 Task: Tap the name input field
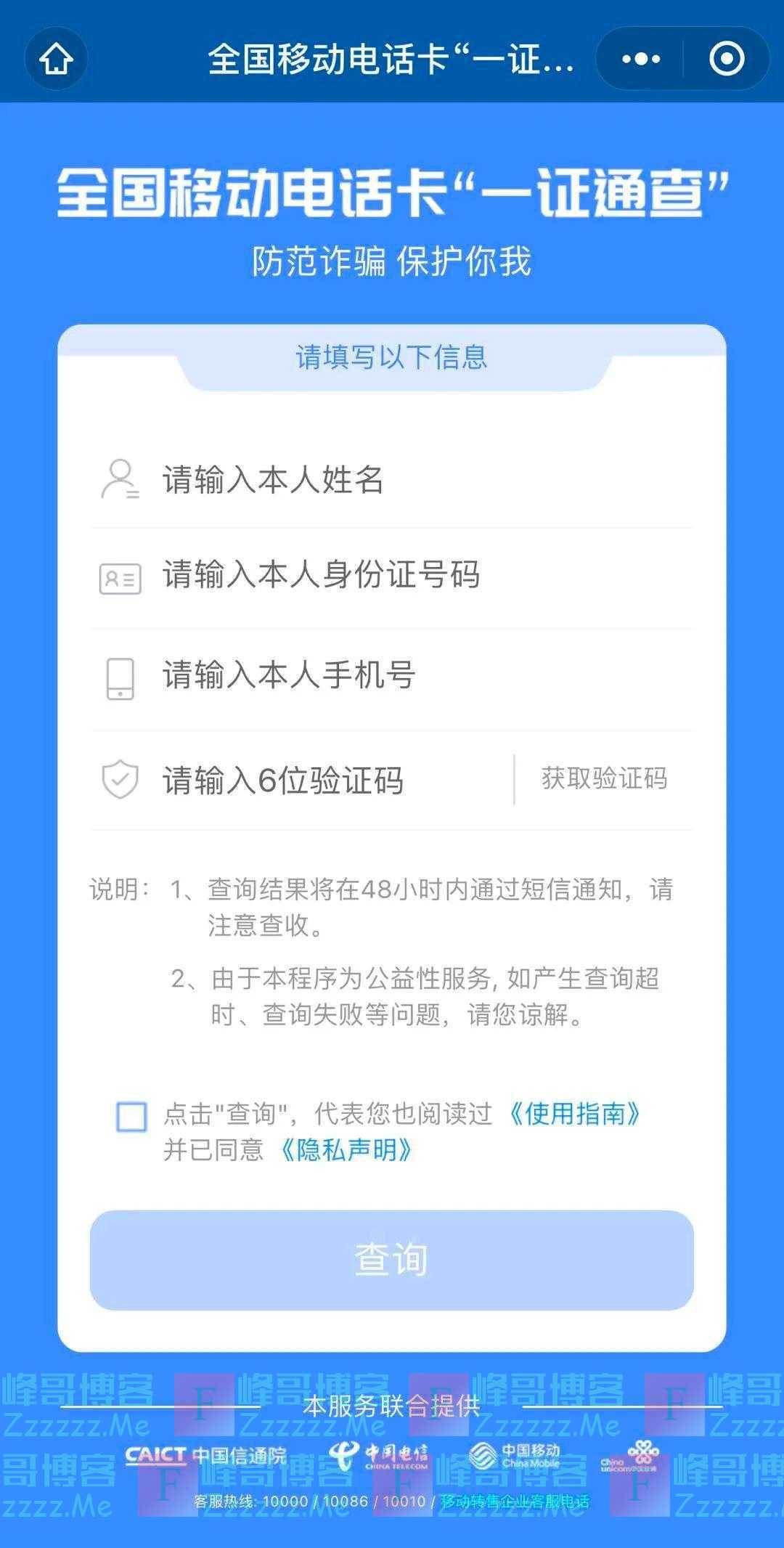(x=407, y=480)
